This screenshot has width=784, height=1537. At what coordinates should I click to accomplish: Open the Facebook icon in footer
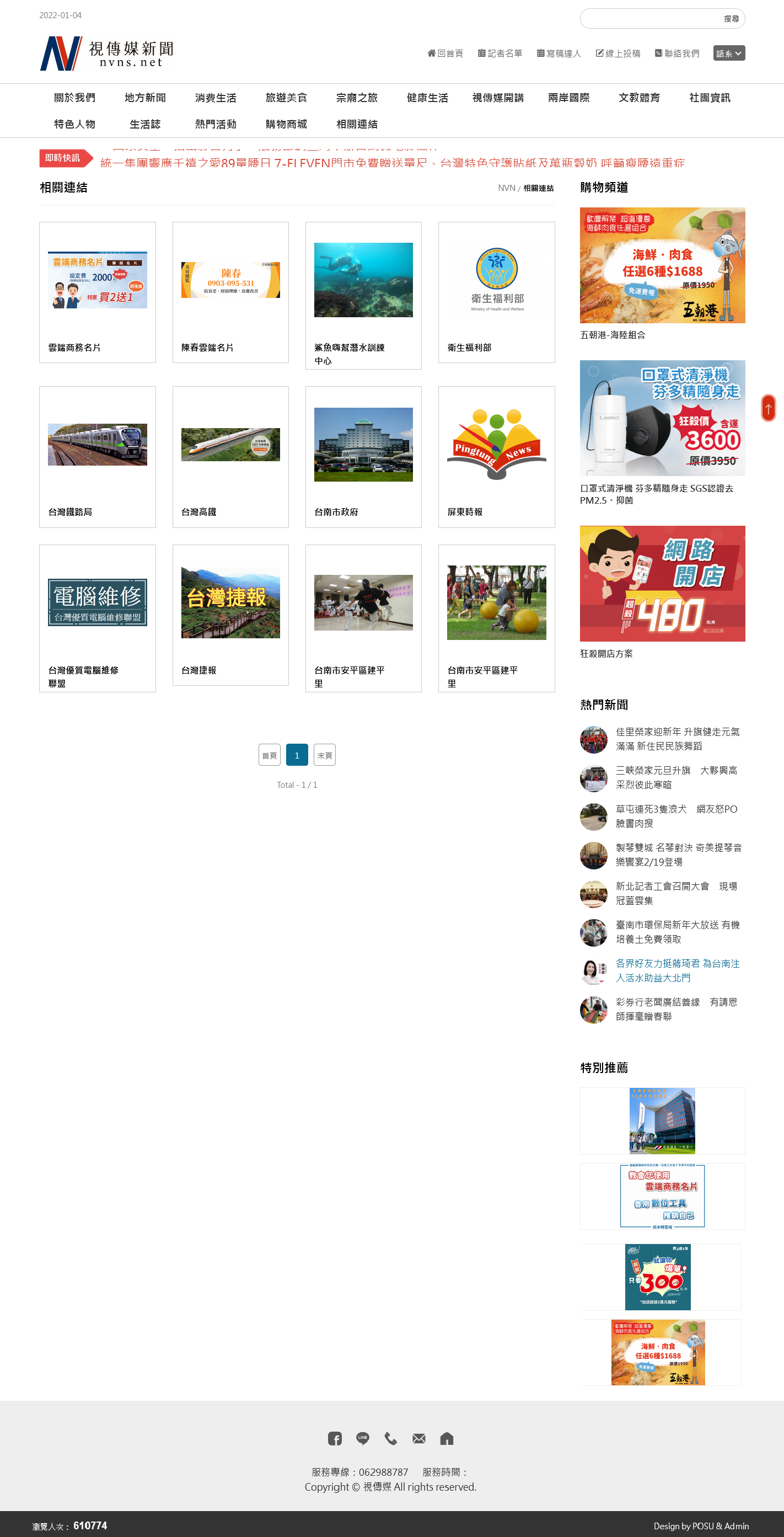(x=335, y=1439)
